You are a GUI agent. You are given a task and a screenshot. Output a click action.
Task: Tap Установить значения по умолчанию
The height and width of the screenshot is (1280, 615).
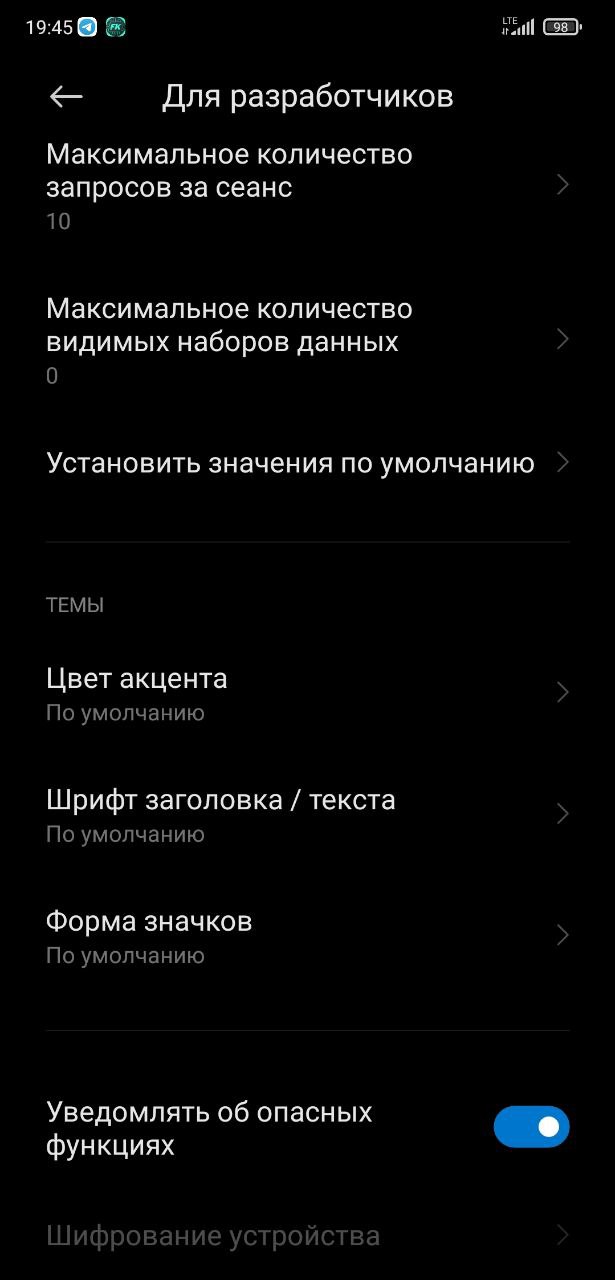307,463
